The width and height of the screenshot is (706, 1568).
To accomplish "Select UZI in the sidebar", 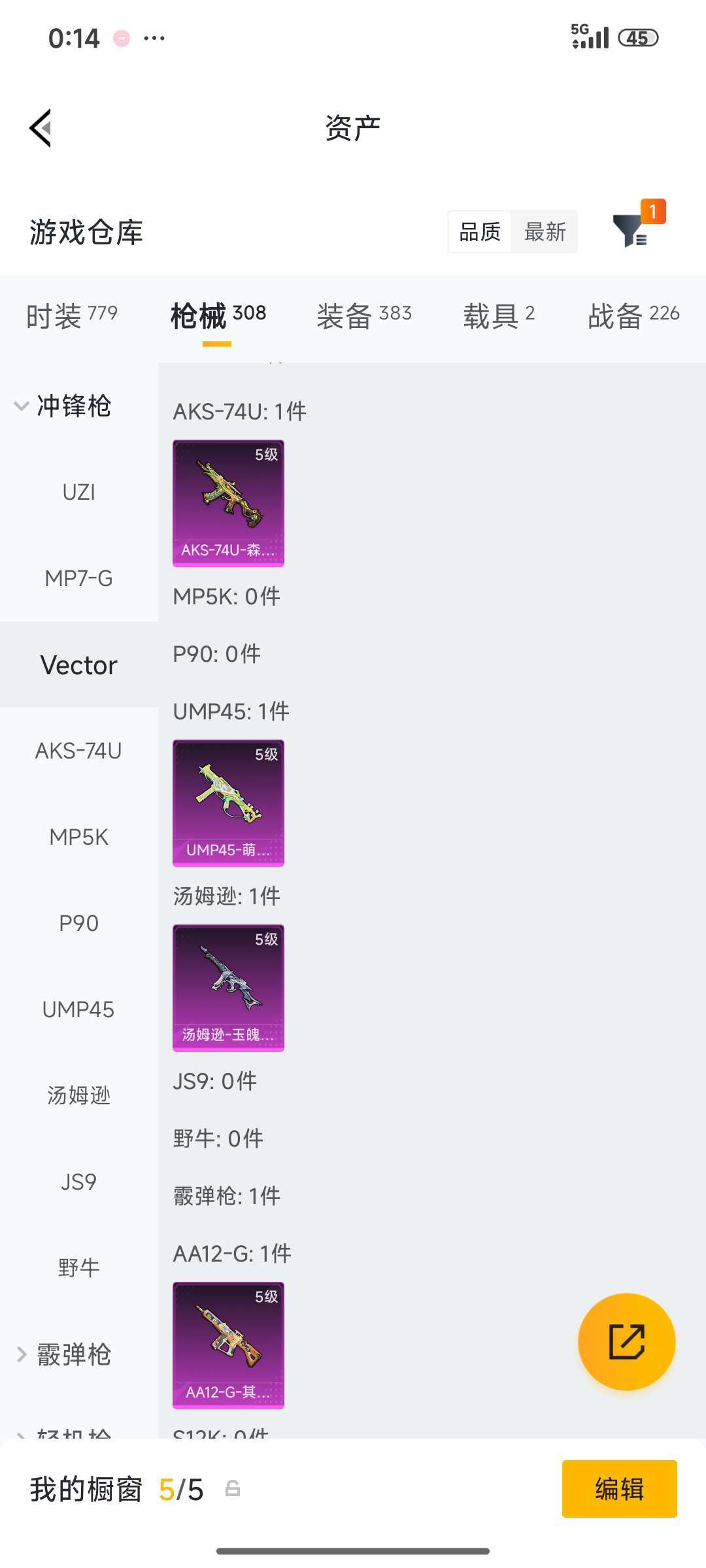I will click(x=79, y=492).
